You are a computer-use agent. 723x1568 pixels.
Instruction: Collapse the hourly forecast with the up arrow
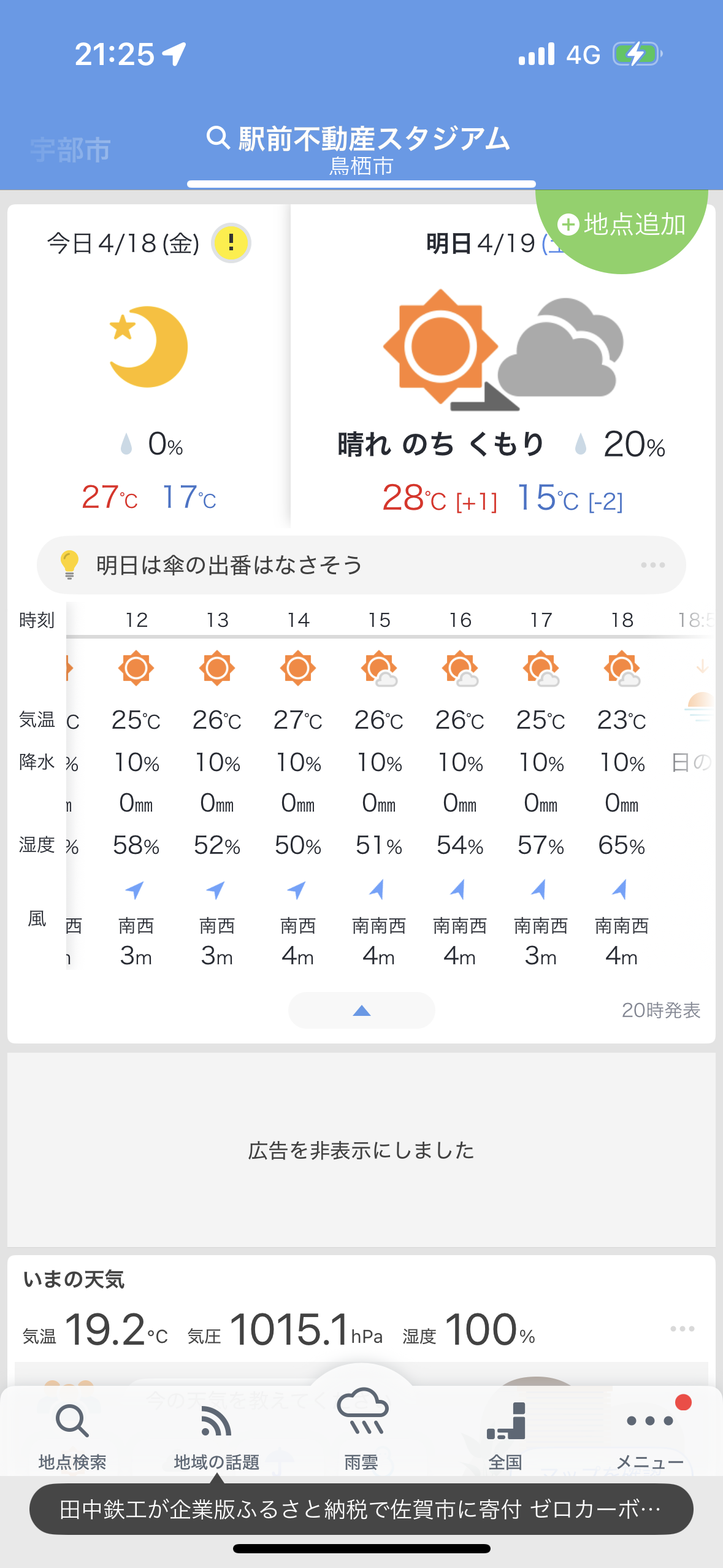362,1010
